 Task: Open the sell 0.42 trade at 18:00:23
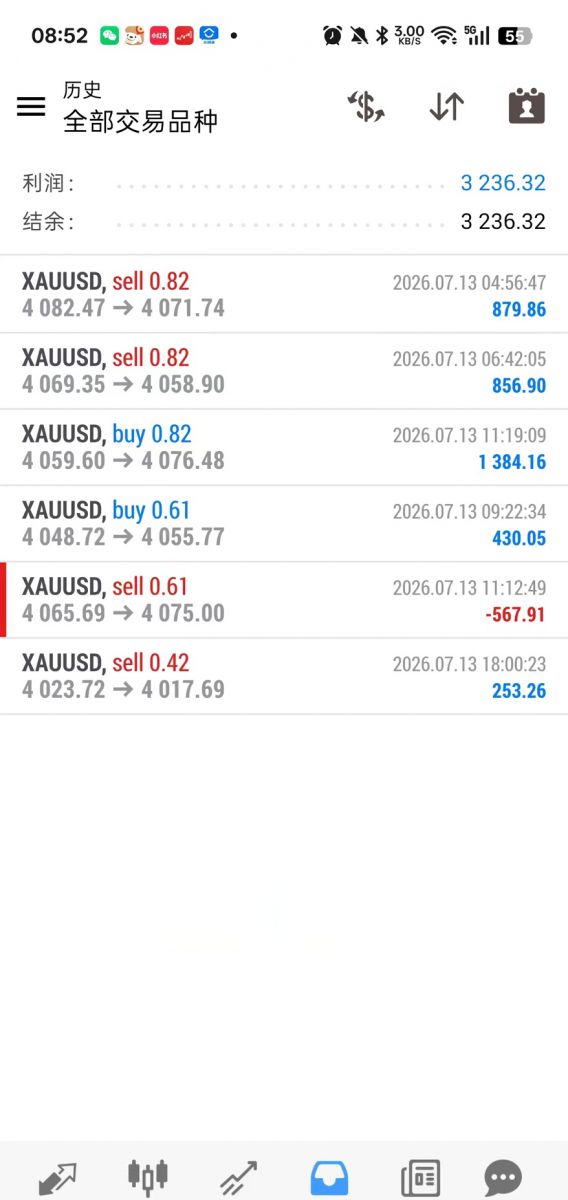(x=284, y=676)
